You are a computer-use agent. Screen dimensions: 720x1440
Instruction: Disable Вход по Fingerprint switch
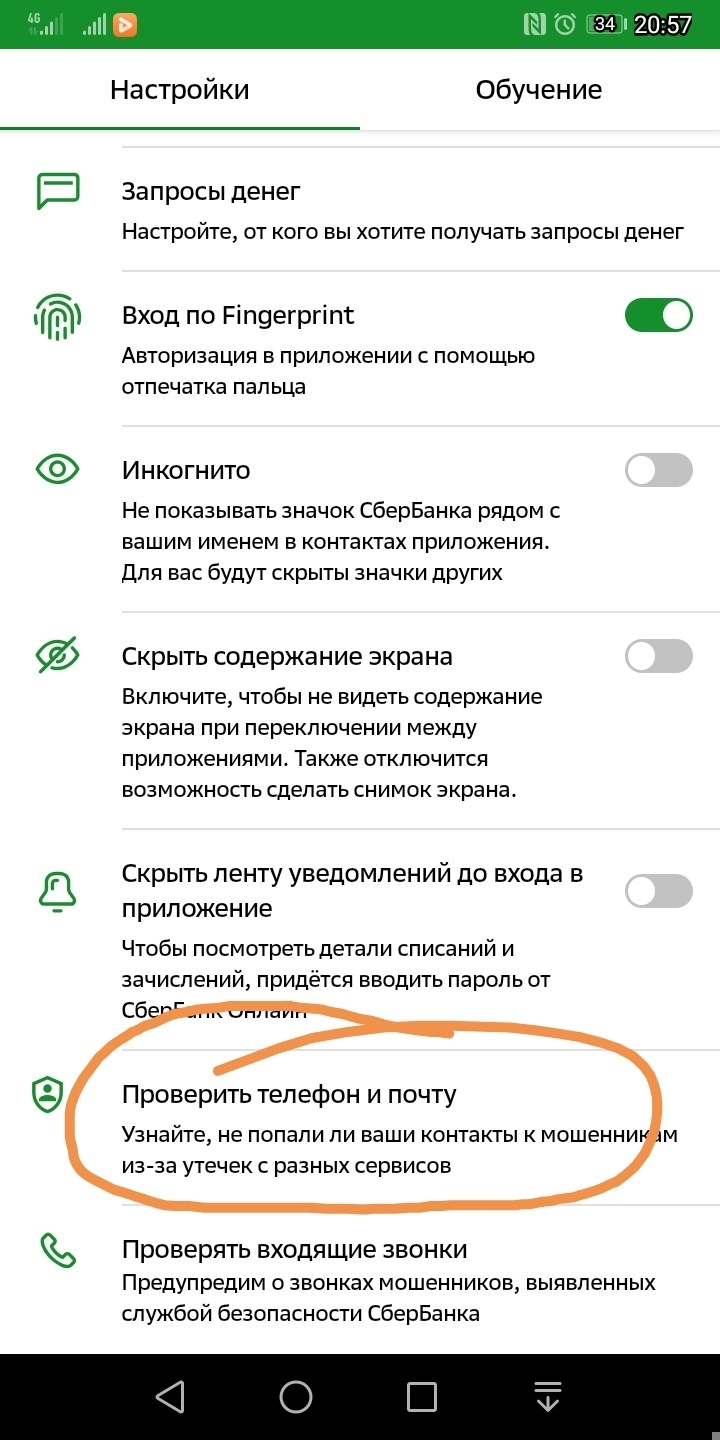coord(658,316)
